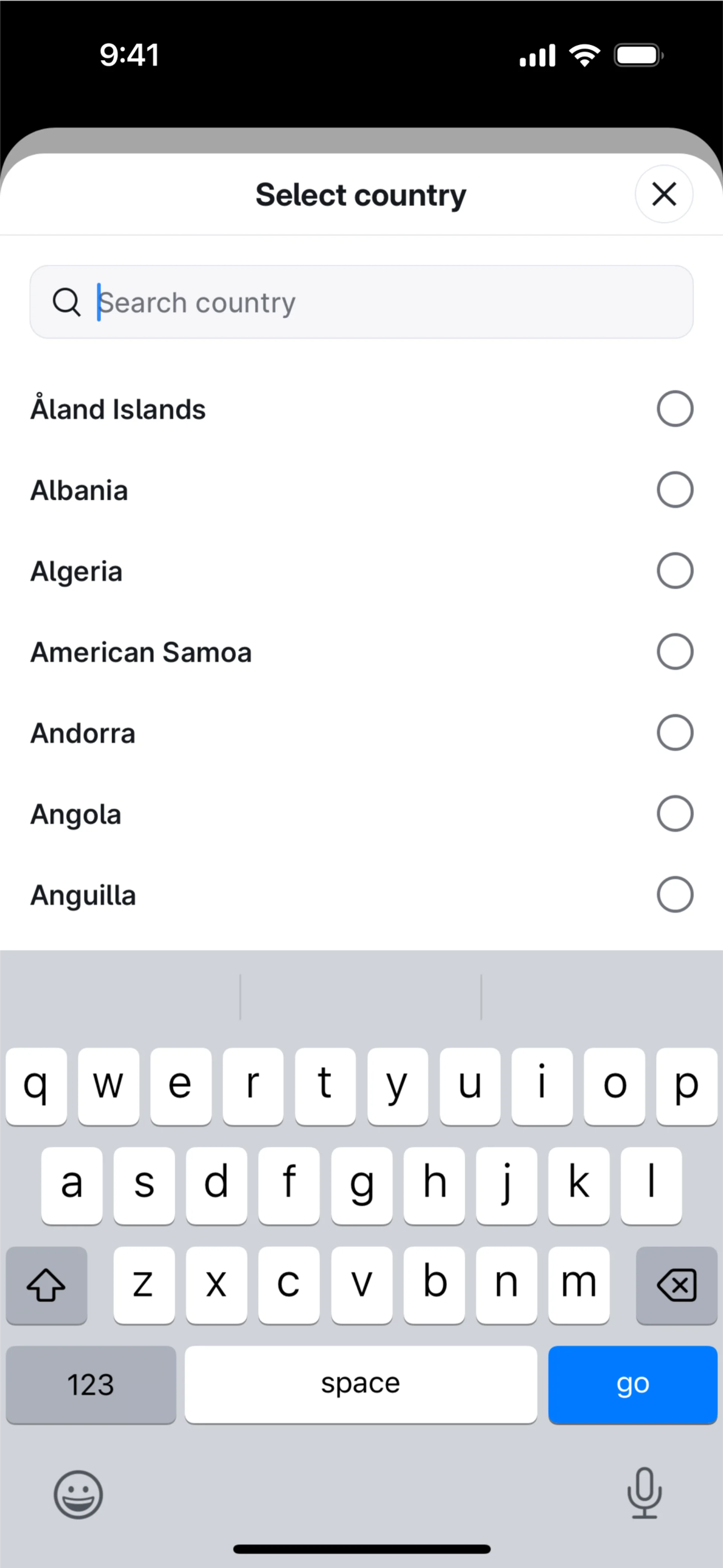Pick Anguilla from the countries
This screenshot has width=723, height=1568.
pyautogui.click(x=674, y=894)
